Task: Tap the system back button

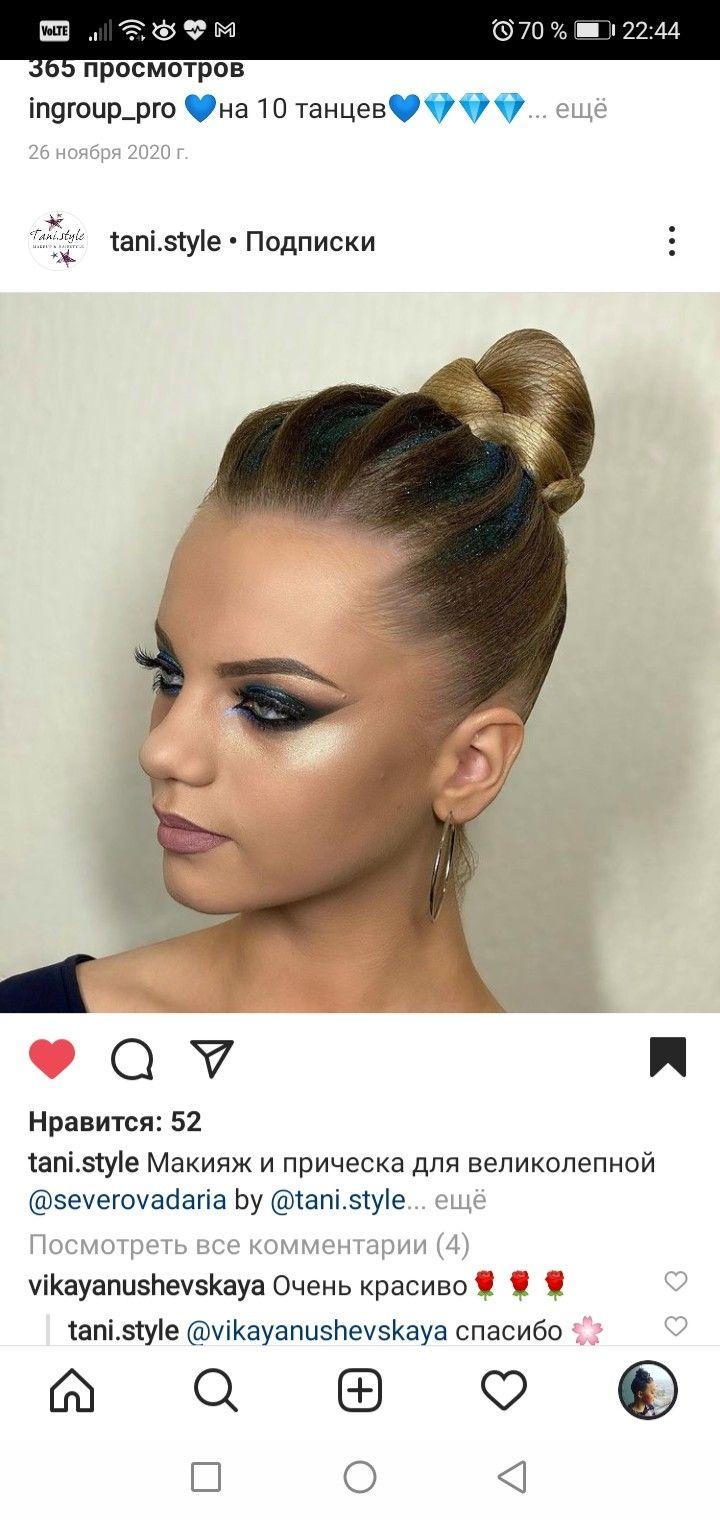Action: (x=512, y=1477)
